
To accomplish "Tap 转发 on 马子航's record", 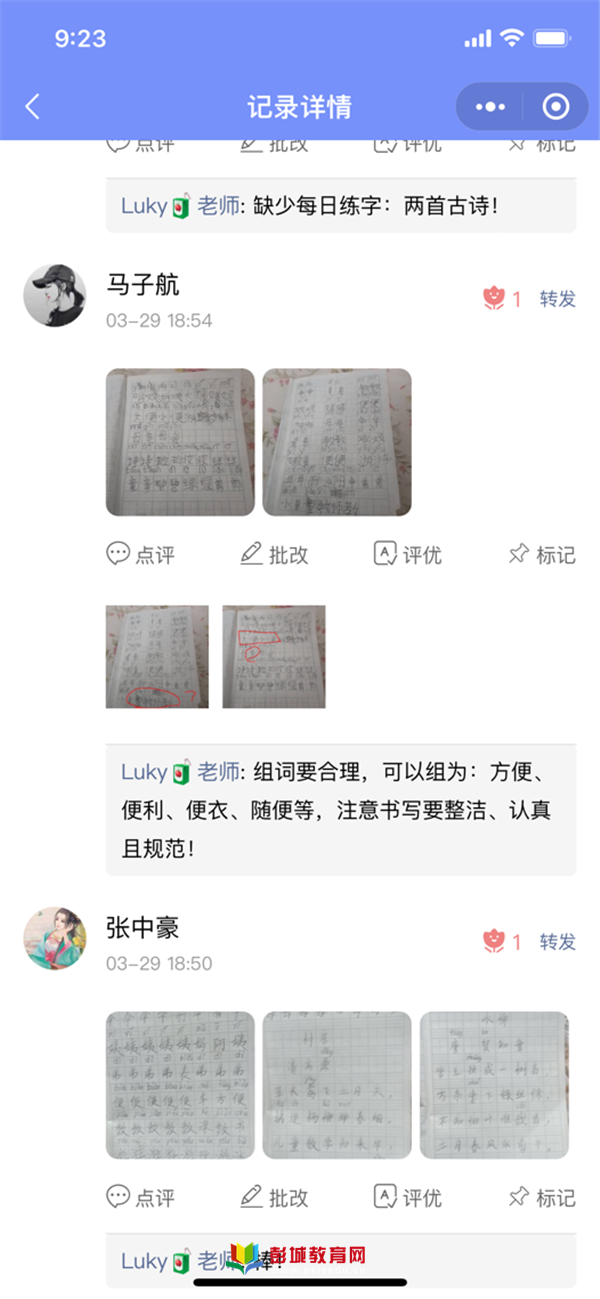I will (x=558, y=298).
